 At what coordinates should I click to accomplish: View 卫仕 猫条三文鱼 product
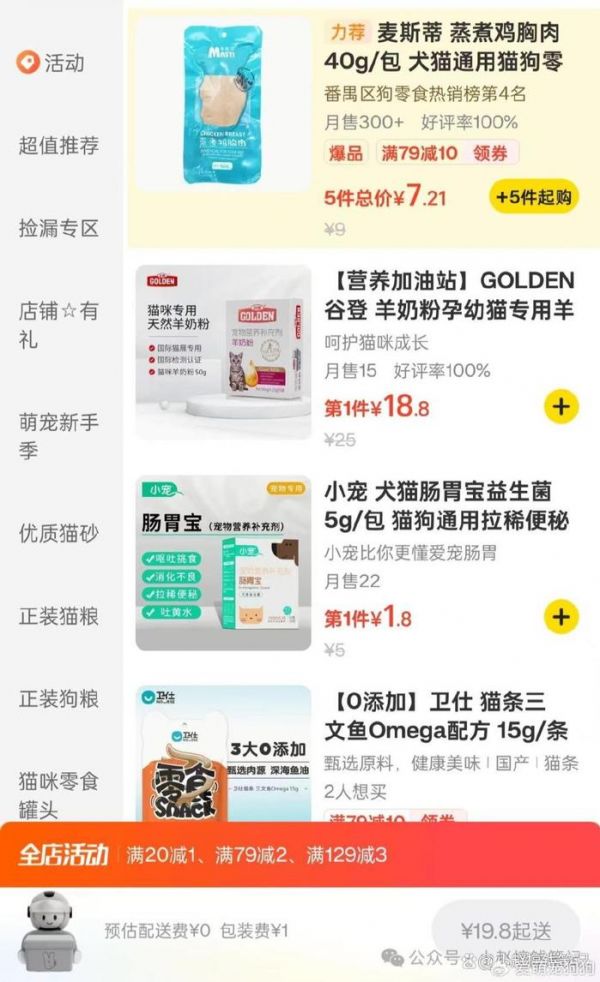[450, 716]
